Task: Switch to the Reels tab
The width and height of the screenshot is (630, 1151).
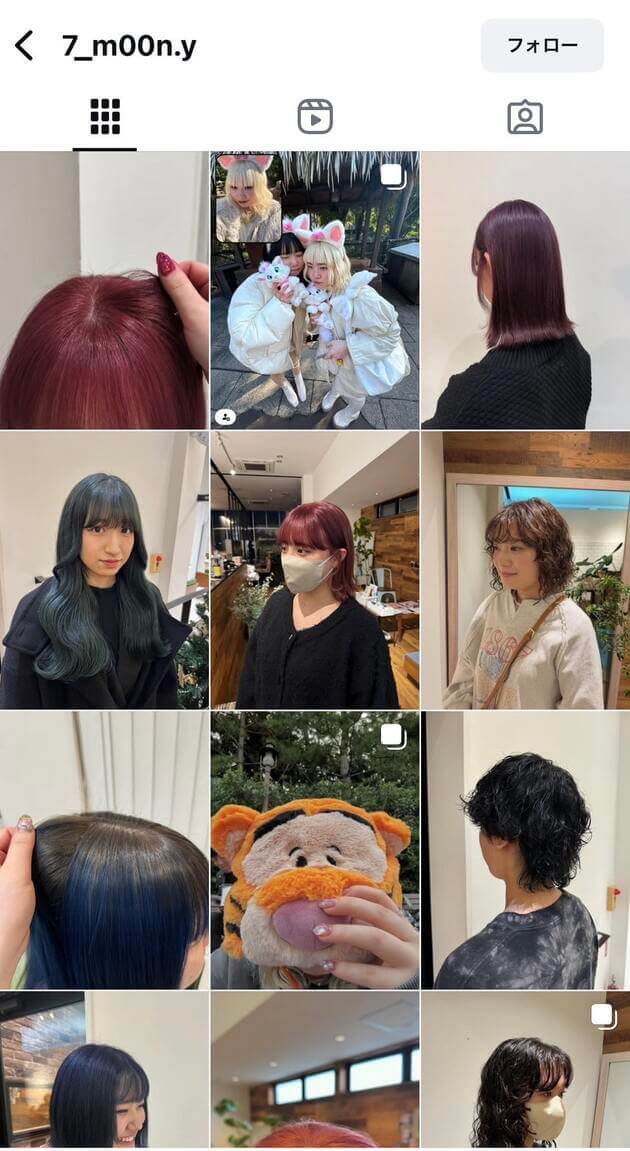Action: click(315, 117)
